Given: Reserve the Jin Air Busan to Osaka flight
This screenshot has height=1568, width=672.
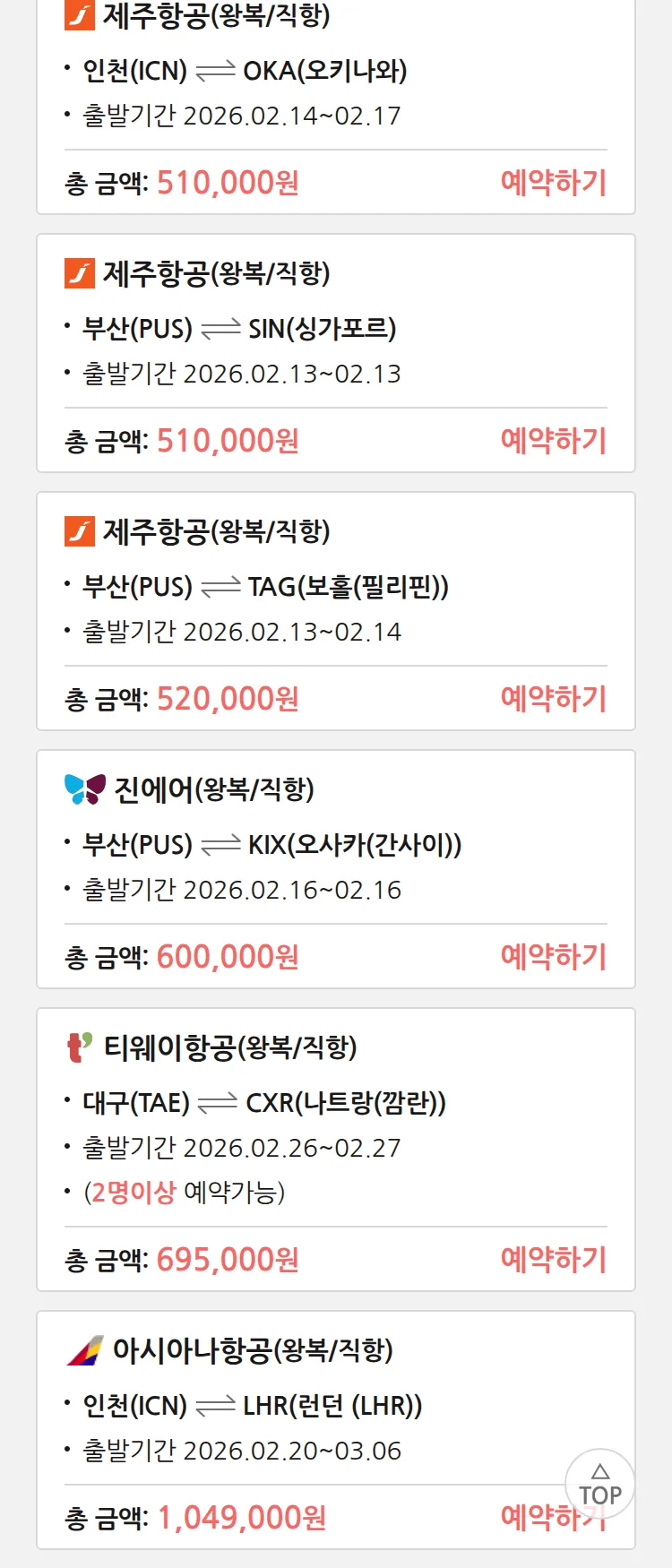Looking at the screenshot, I should 553,957.
